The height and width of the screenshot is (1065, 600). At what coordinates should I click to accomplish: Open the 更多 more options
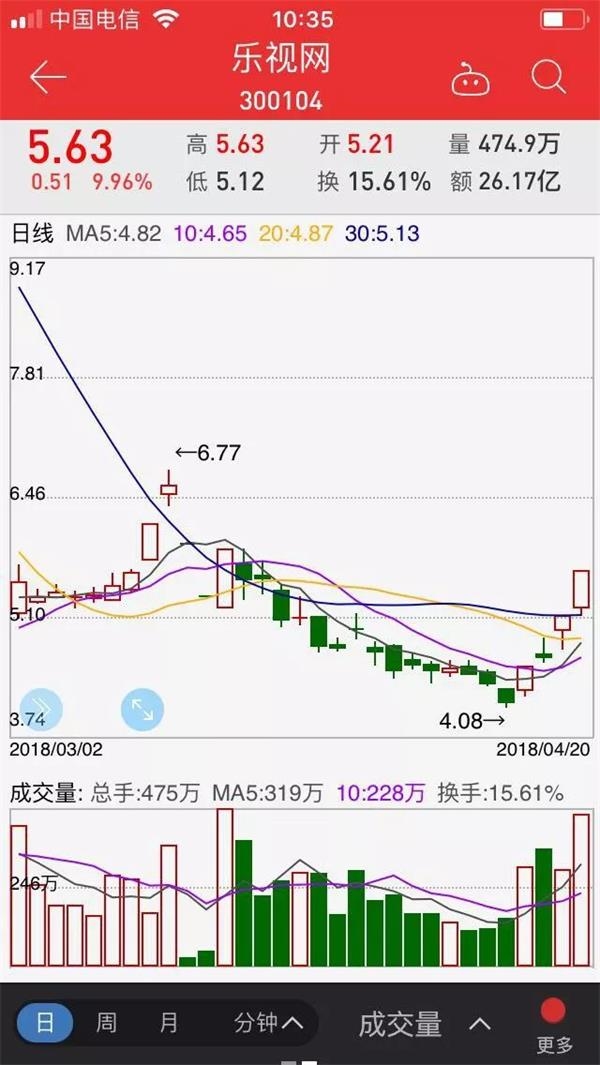554,1026
